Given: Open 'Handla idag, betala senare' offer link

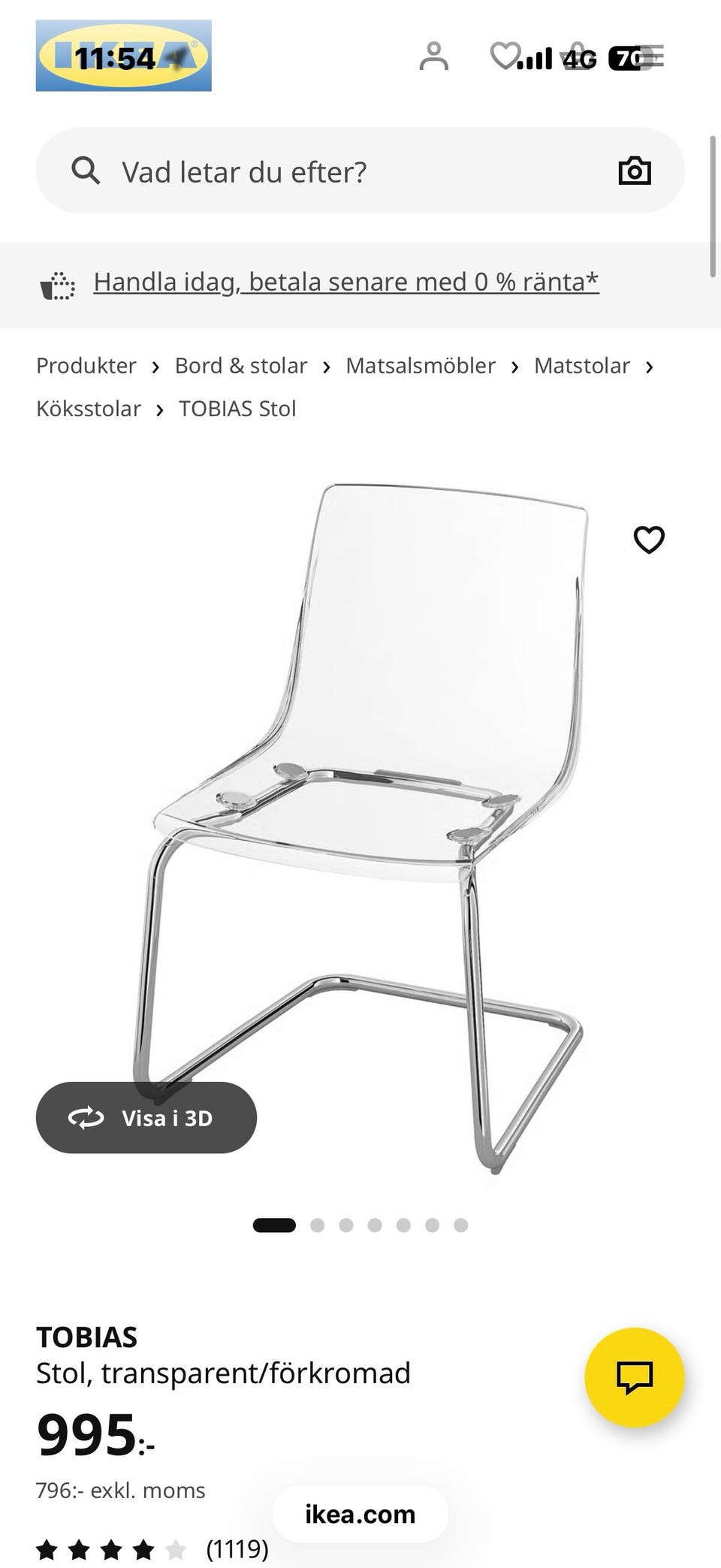Looking at the screenshot, I should click(345, 282).
